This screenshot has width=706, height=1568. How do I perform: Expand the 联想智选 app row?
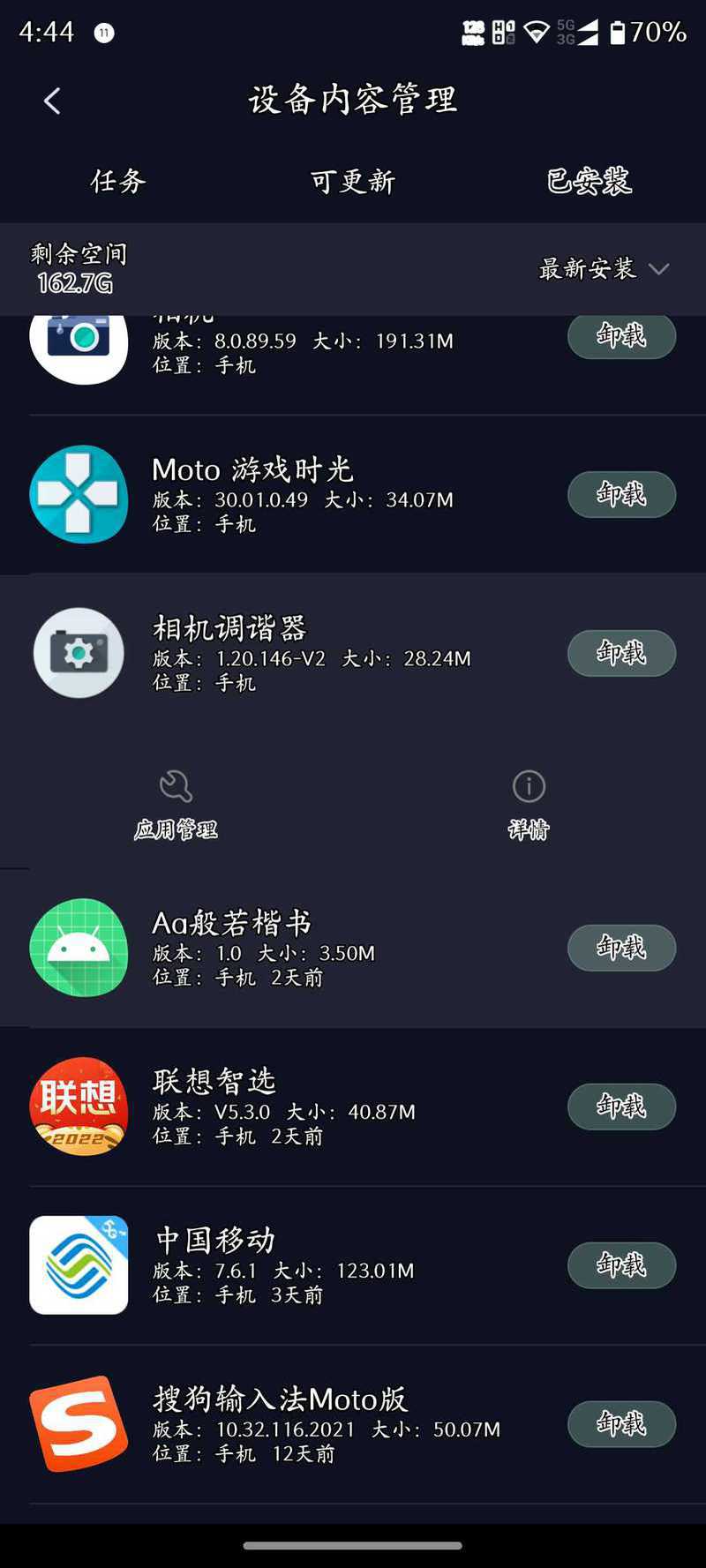pyautogui.click(x=353, y=1107)
